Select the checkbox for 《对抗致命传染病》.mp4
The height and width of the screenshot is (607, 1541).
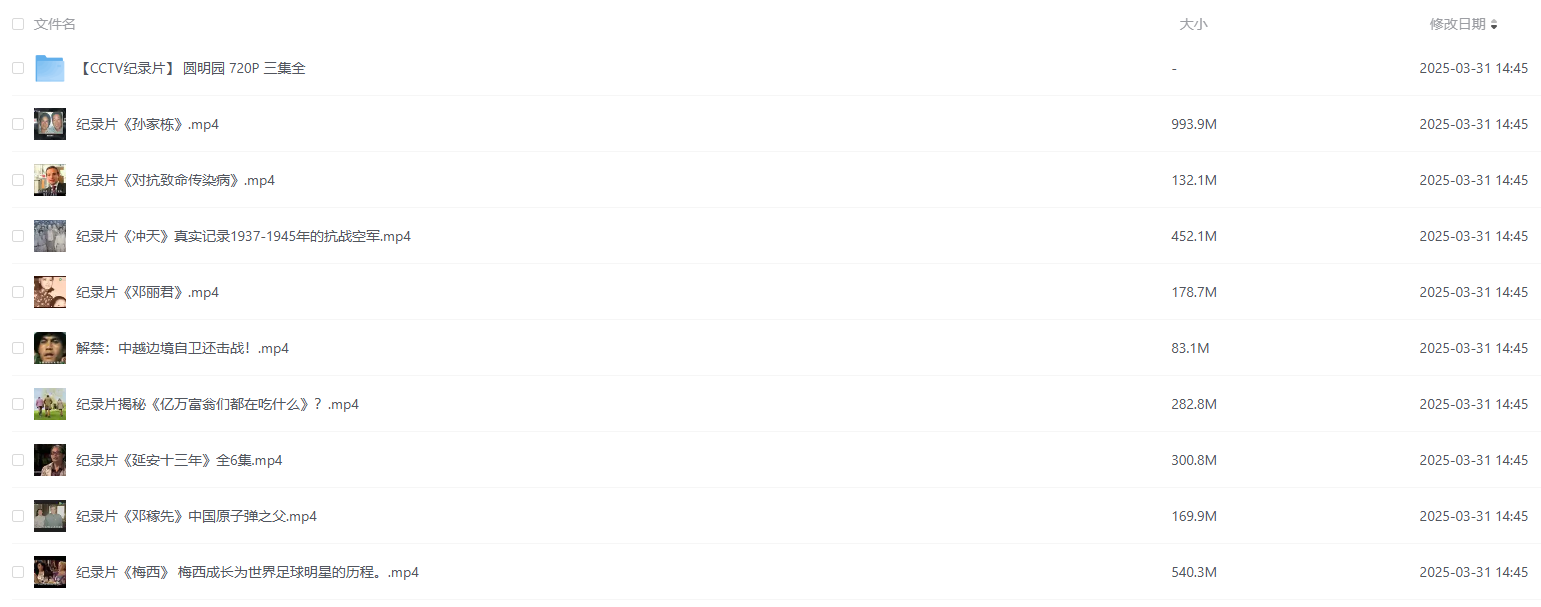[18, 180]
